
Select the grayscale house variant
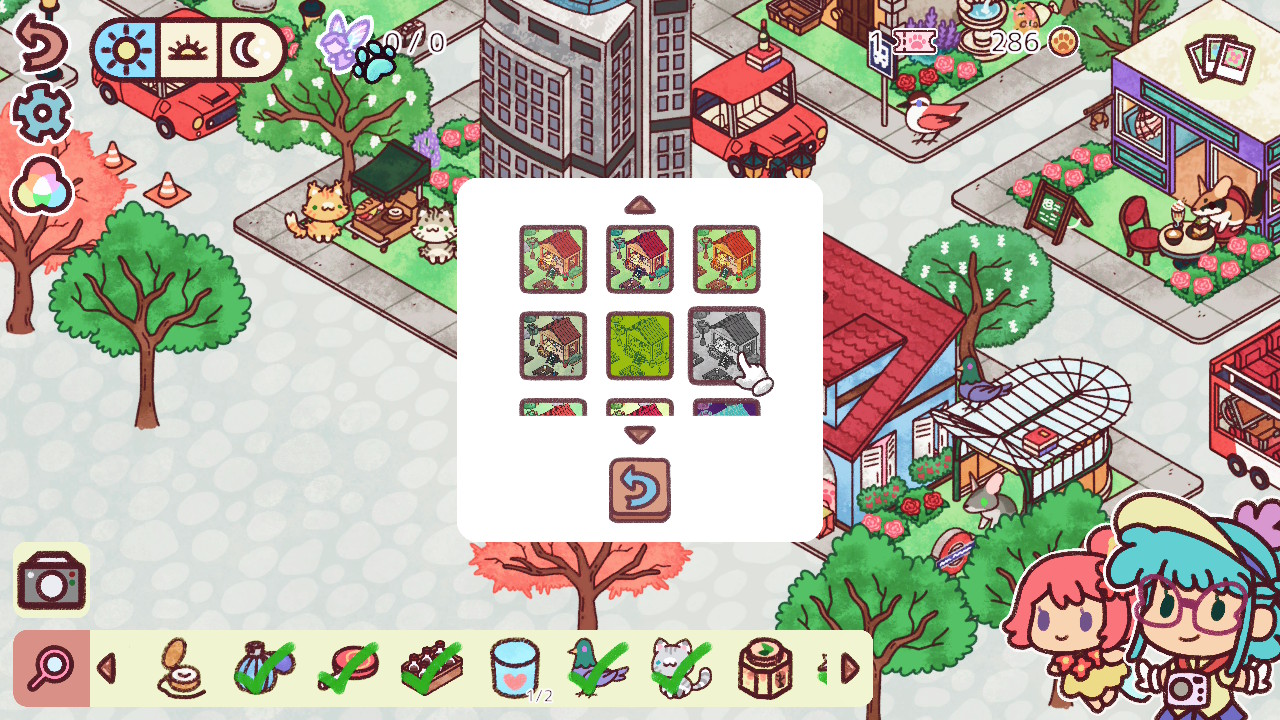[726, 345]
